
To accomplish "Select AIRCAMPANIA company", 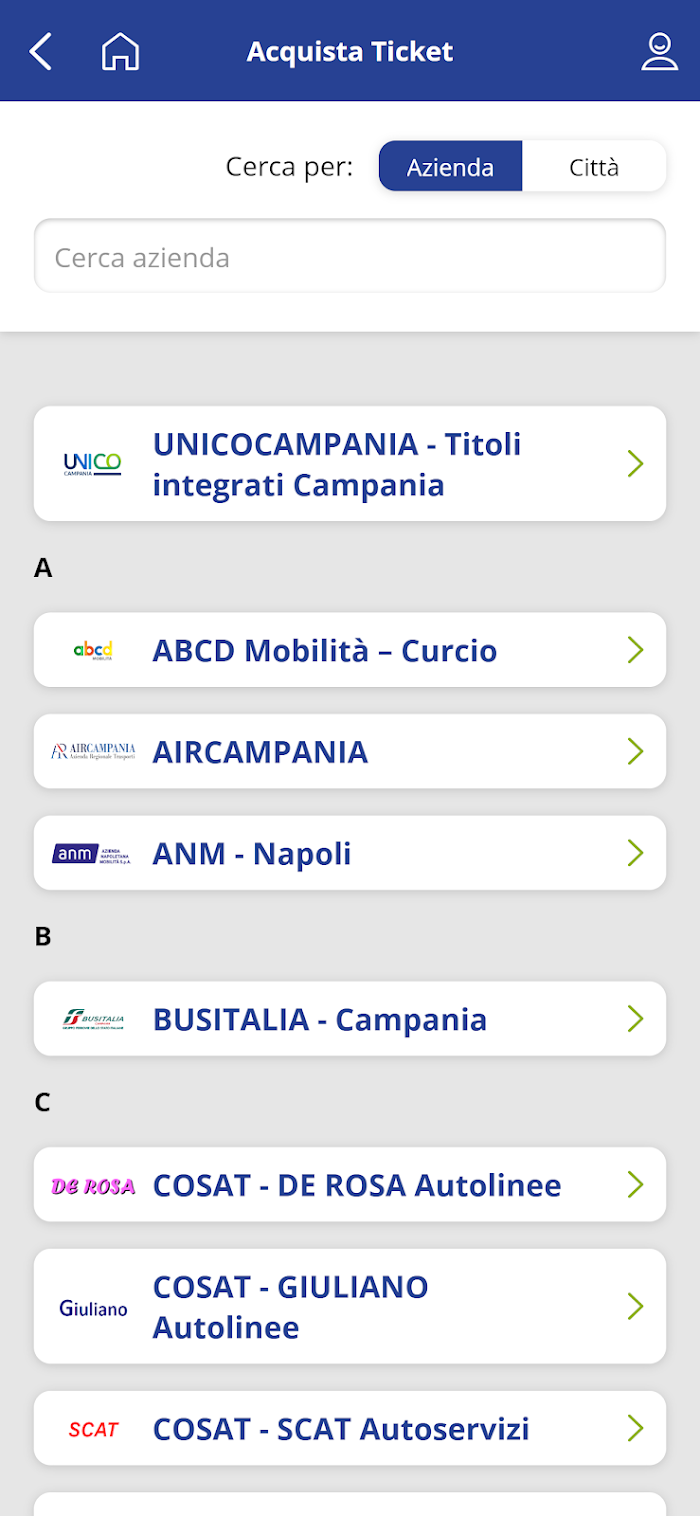I will tap(350, 751).
